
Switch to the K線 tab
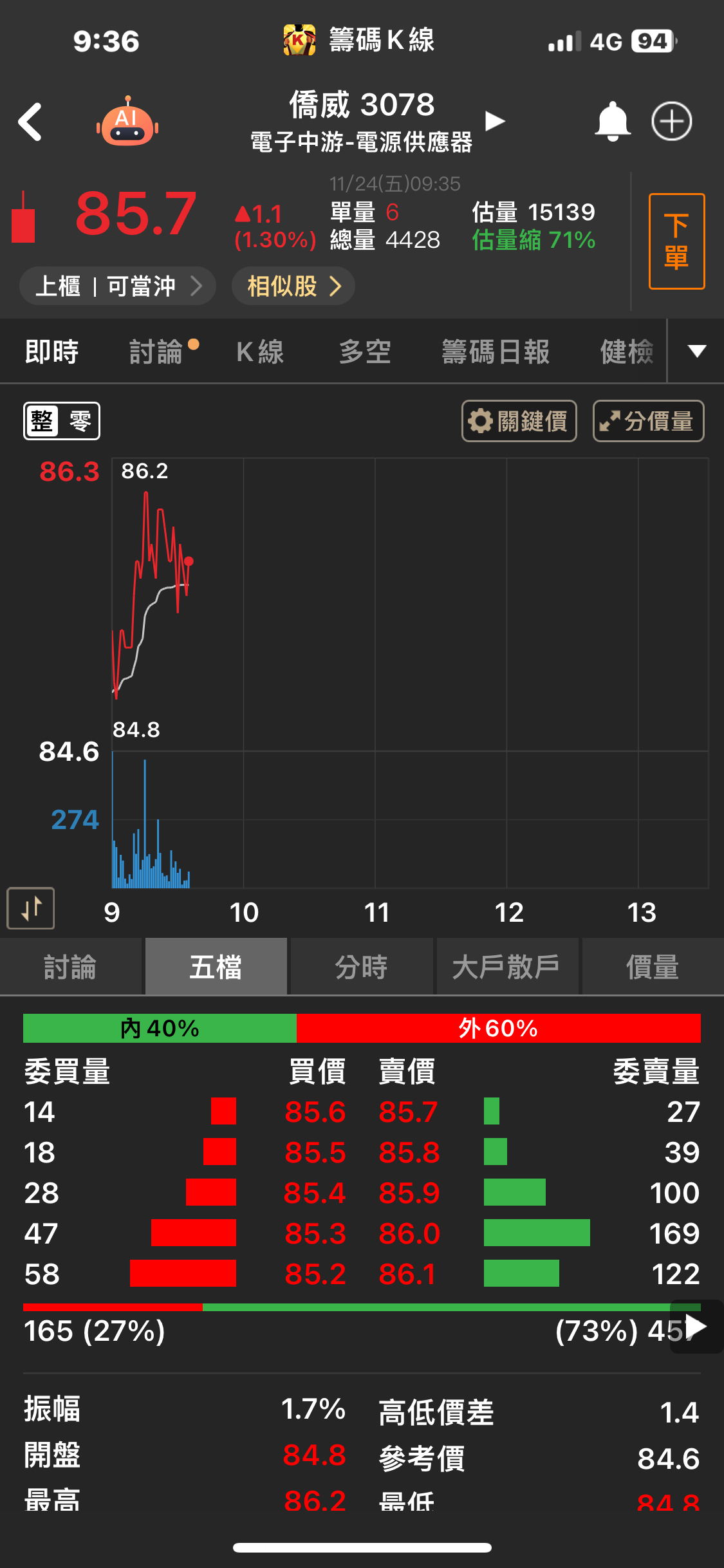[x=260, y=352]
